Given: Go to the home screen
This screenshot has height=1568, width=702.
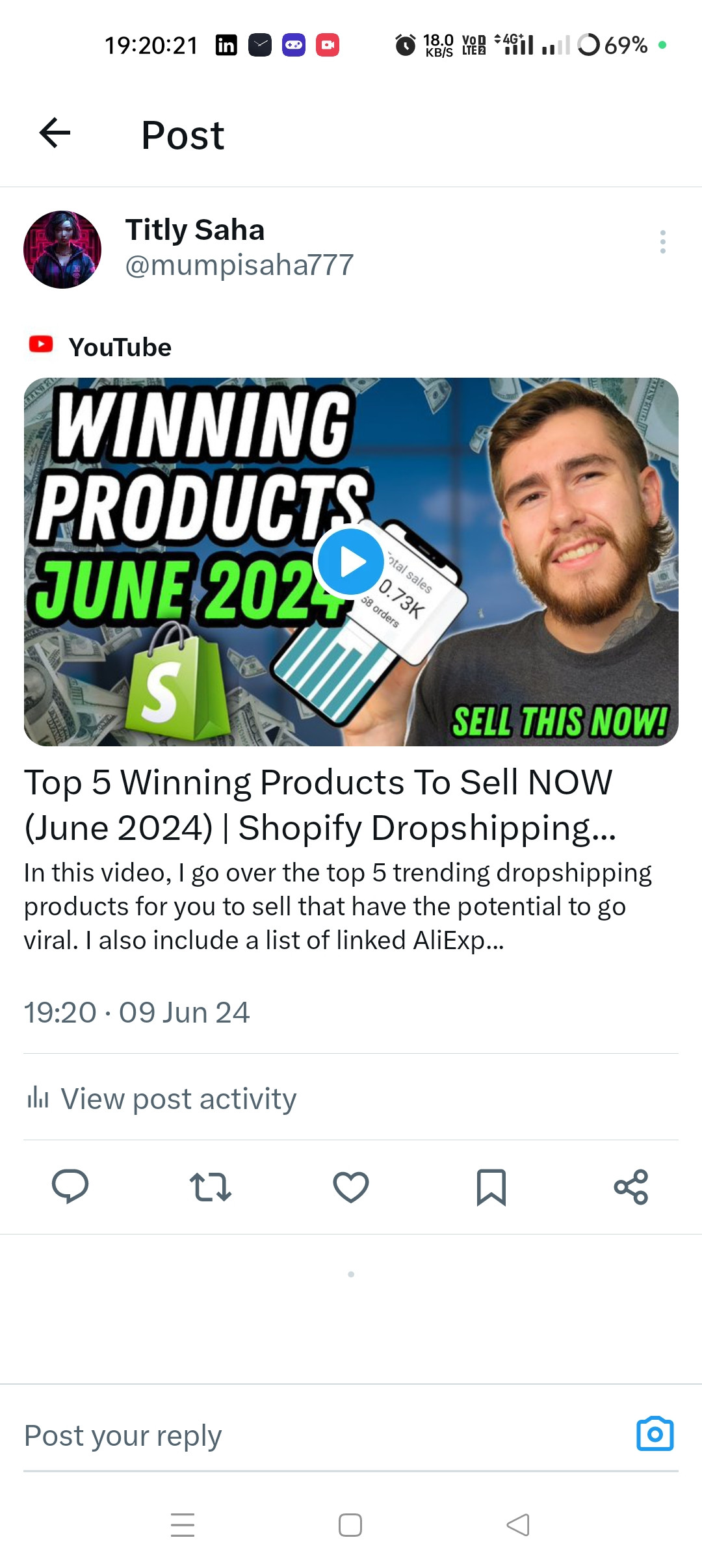Looking at the screenshot, I should pyautogui.click(x=350, y=1525).
